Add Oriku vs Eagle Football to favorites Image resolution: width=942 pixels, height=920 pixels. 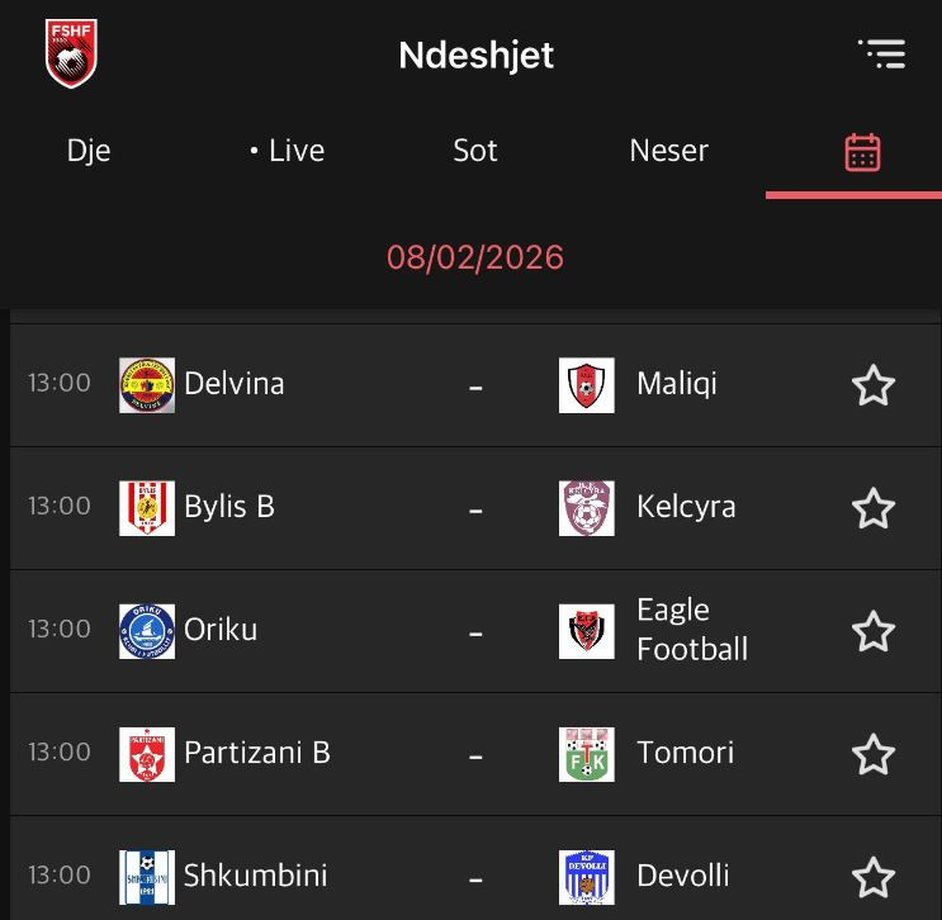873,631
